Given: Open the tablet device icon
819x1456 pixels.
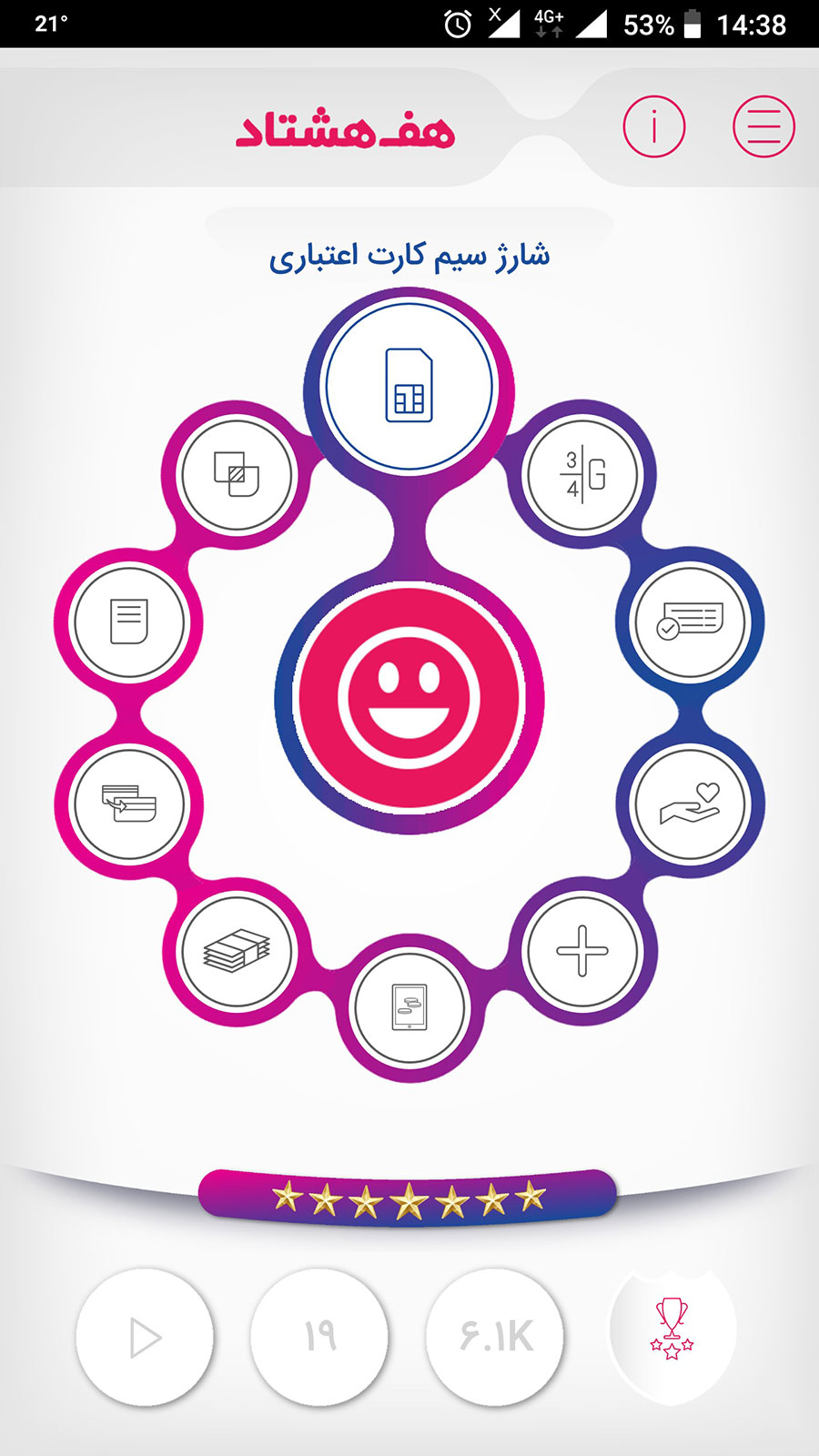Looking at the screenshot, I should point(409,1007).
